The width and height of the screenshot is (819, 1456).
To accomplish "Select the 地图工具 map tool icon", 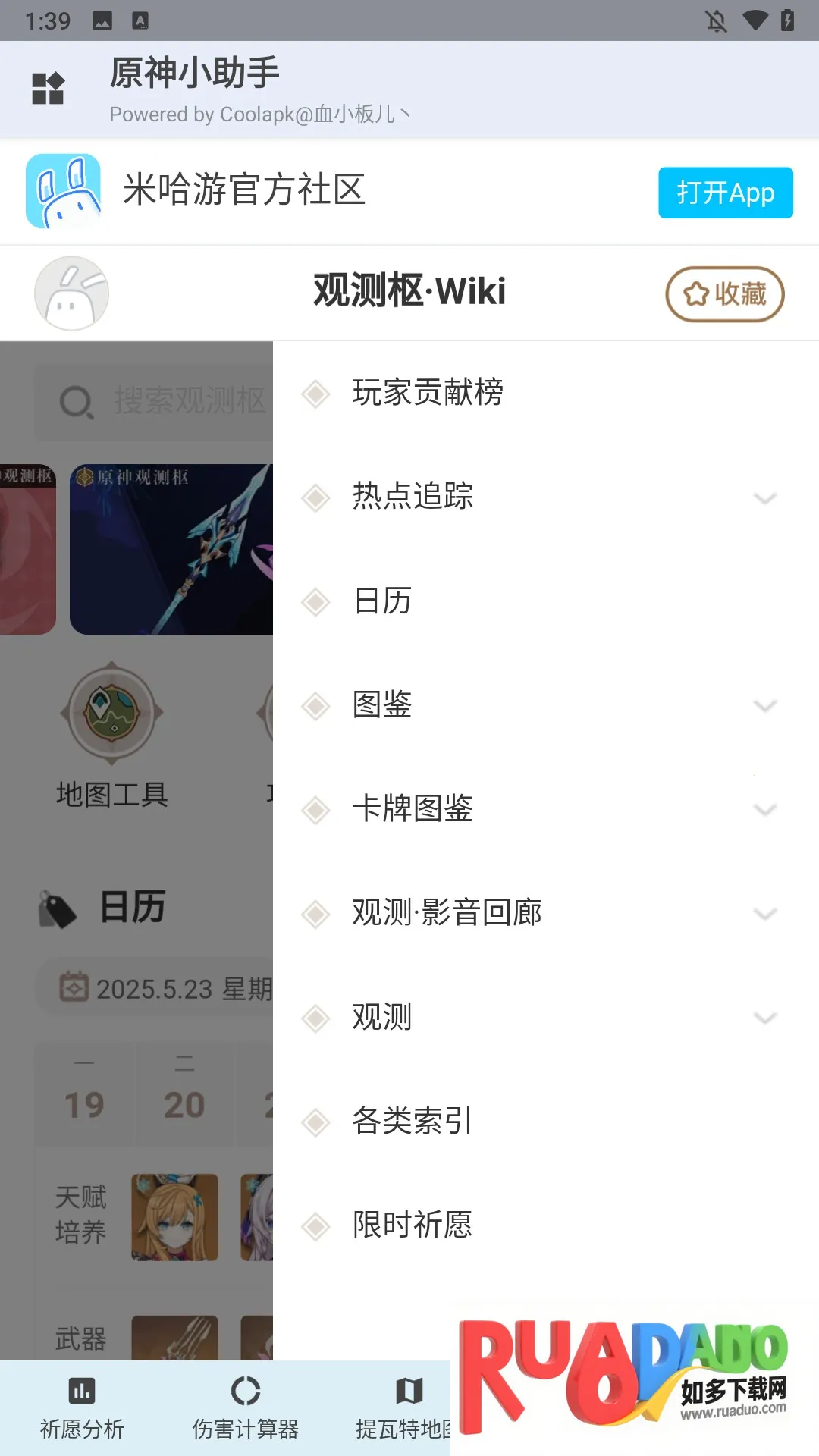I will pos(111,713).
